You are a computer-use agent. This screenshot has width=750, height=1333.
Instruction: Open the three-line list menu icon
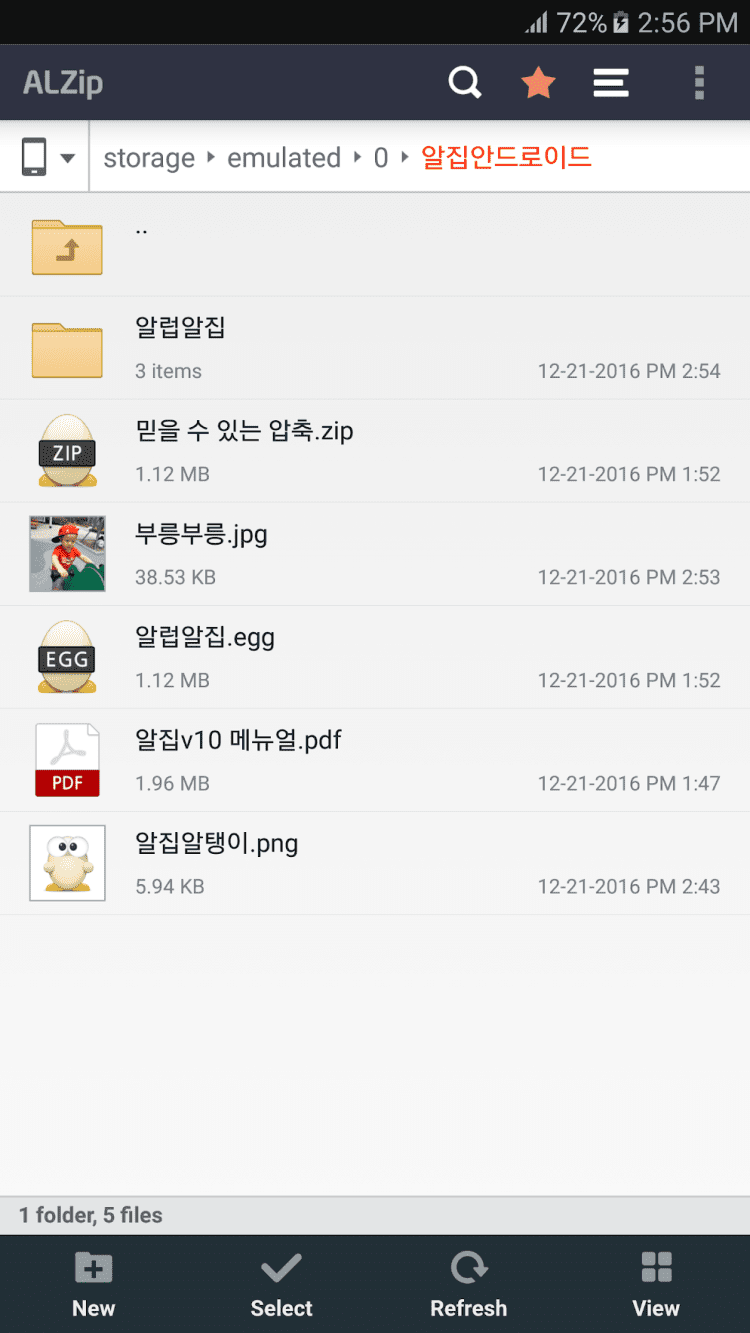pyautogui.click(x=611, y=83)
